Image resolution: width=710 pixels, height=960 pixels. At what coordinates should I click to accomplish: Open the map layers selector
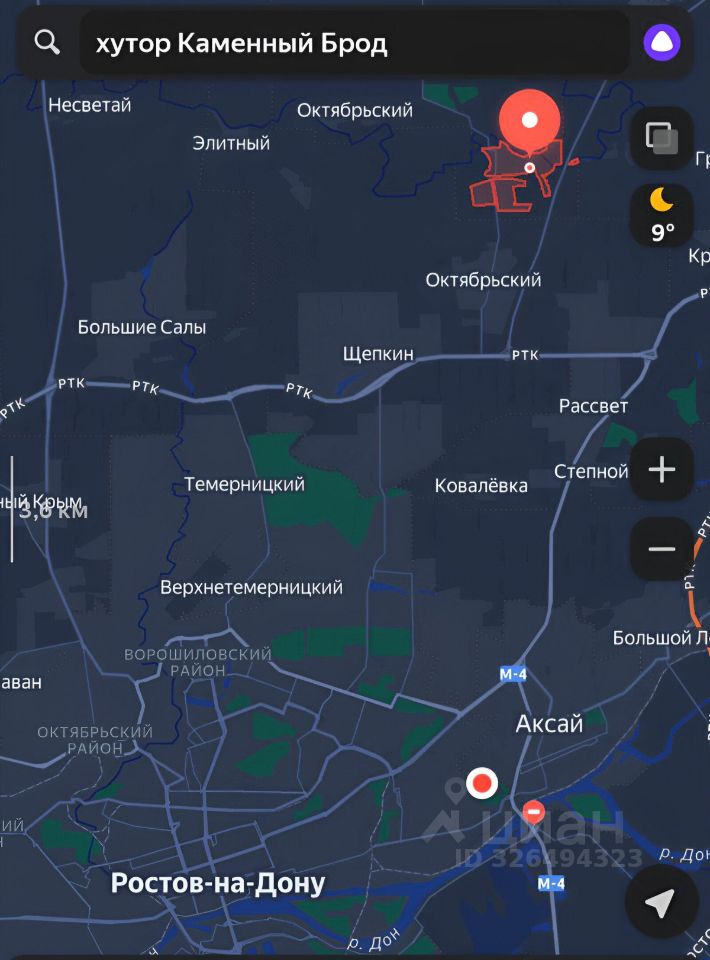661,138
